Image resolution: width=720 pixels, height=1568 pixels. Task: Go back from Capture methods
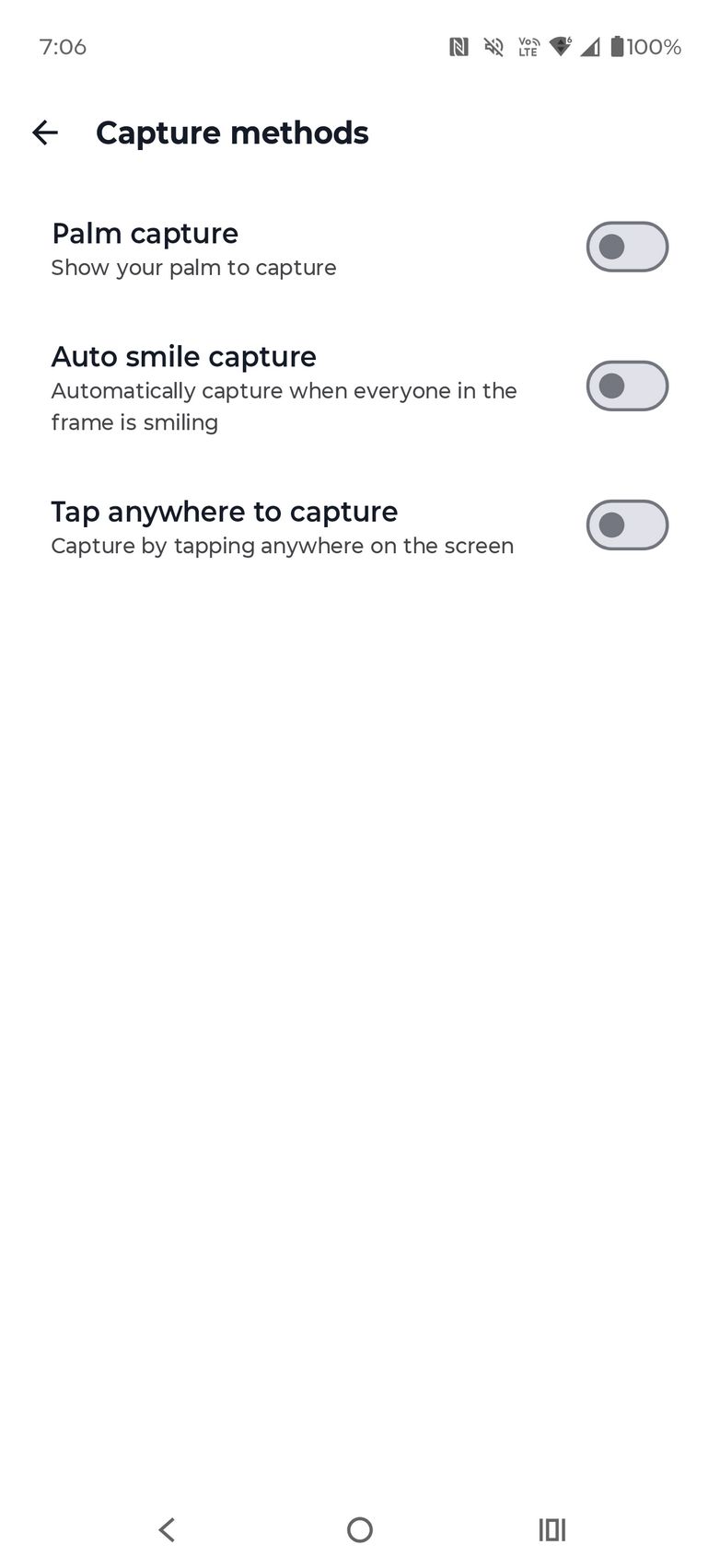[x=45, y=133]
